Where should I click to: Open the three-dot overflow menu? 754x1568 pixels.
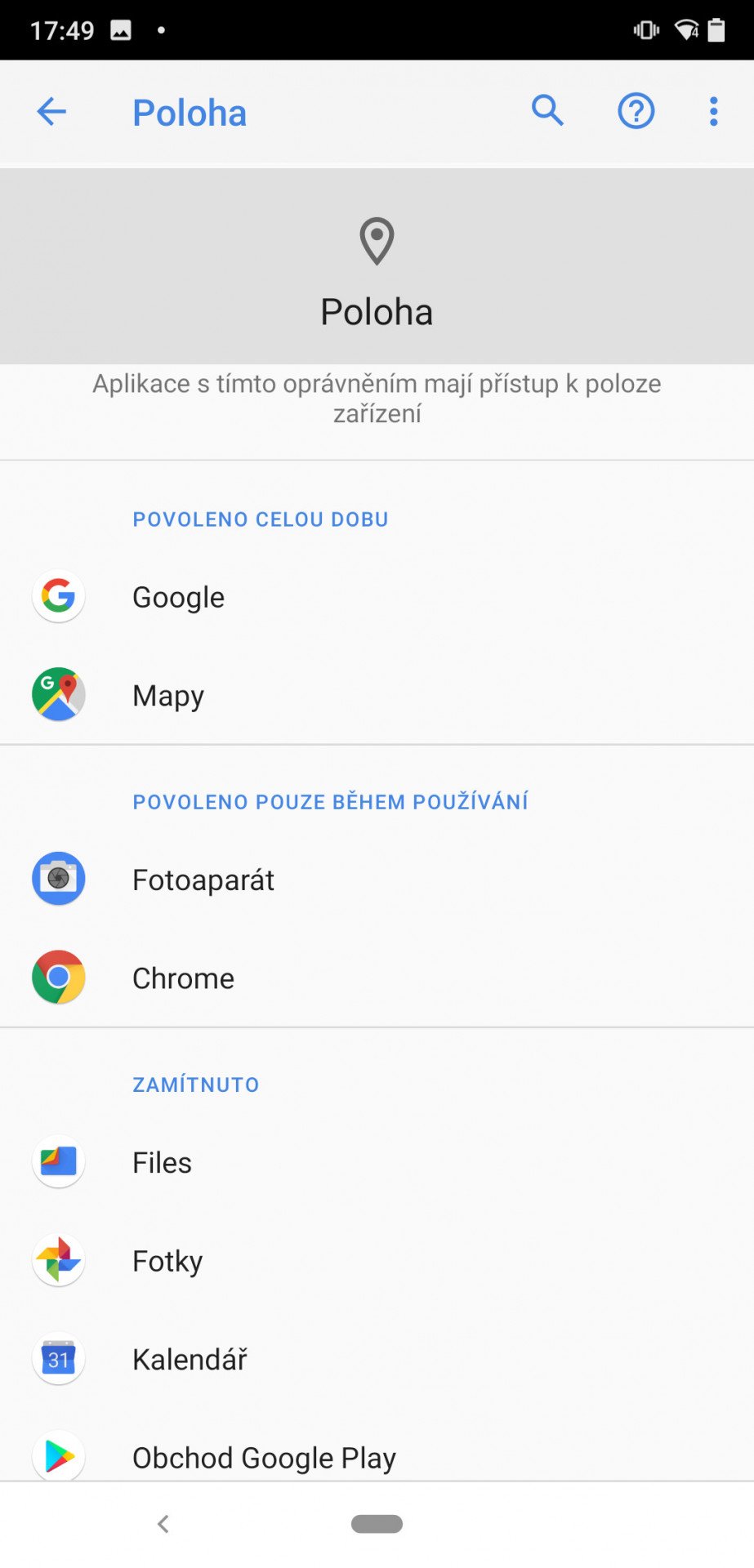coord(713,111)
